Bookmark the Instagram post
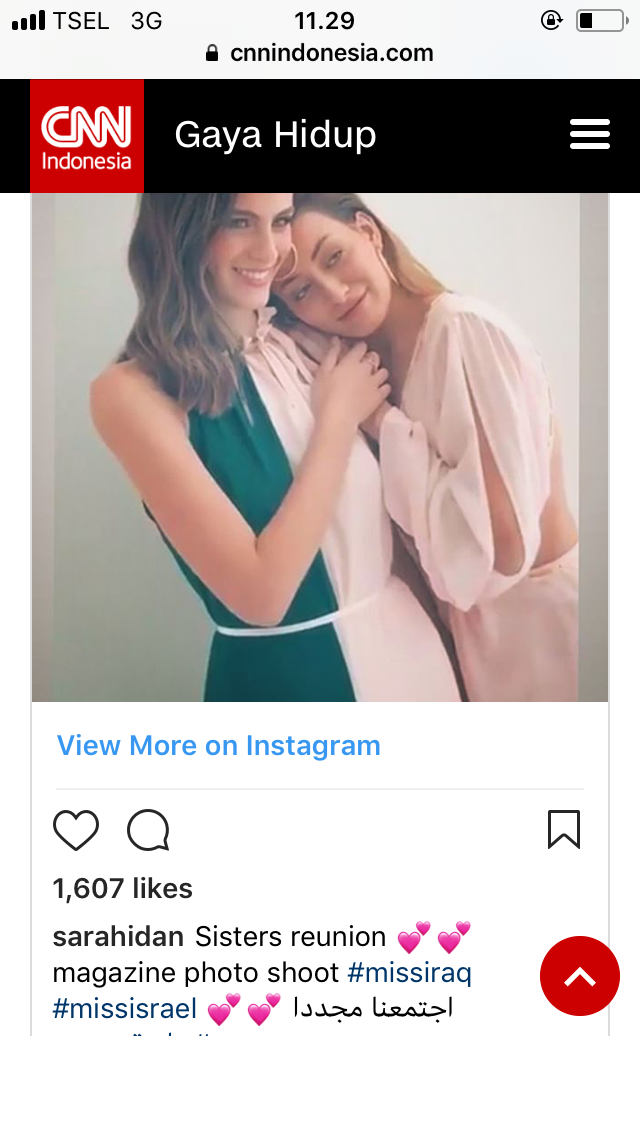Viewport: 640px width, 1136px height. 564,830
